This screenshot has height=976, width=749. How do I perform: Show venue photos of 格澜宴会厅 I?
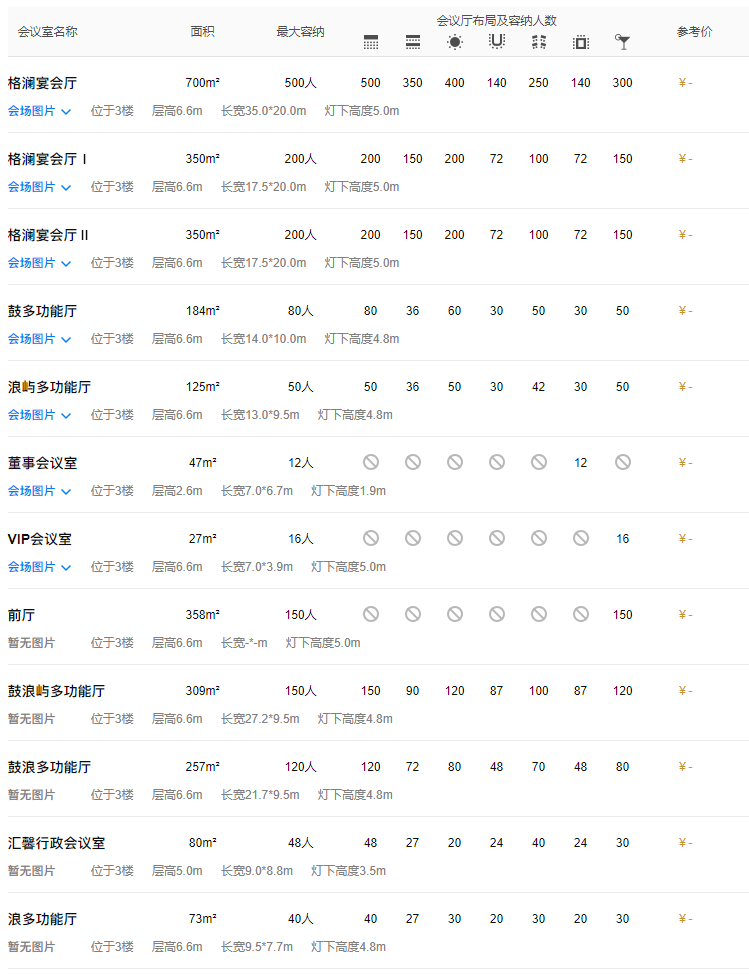tap(39, 187)
